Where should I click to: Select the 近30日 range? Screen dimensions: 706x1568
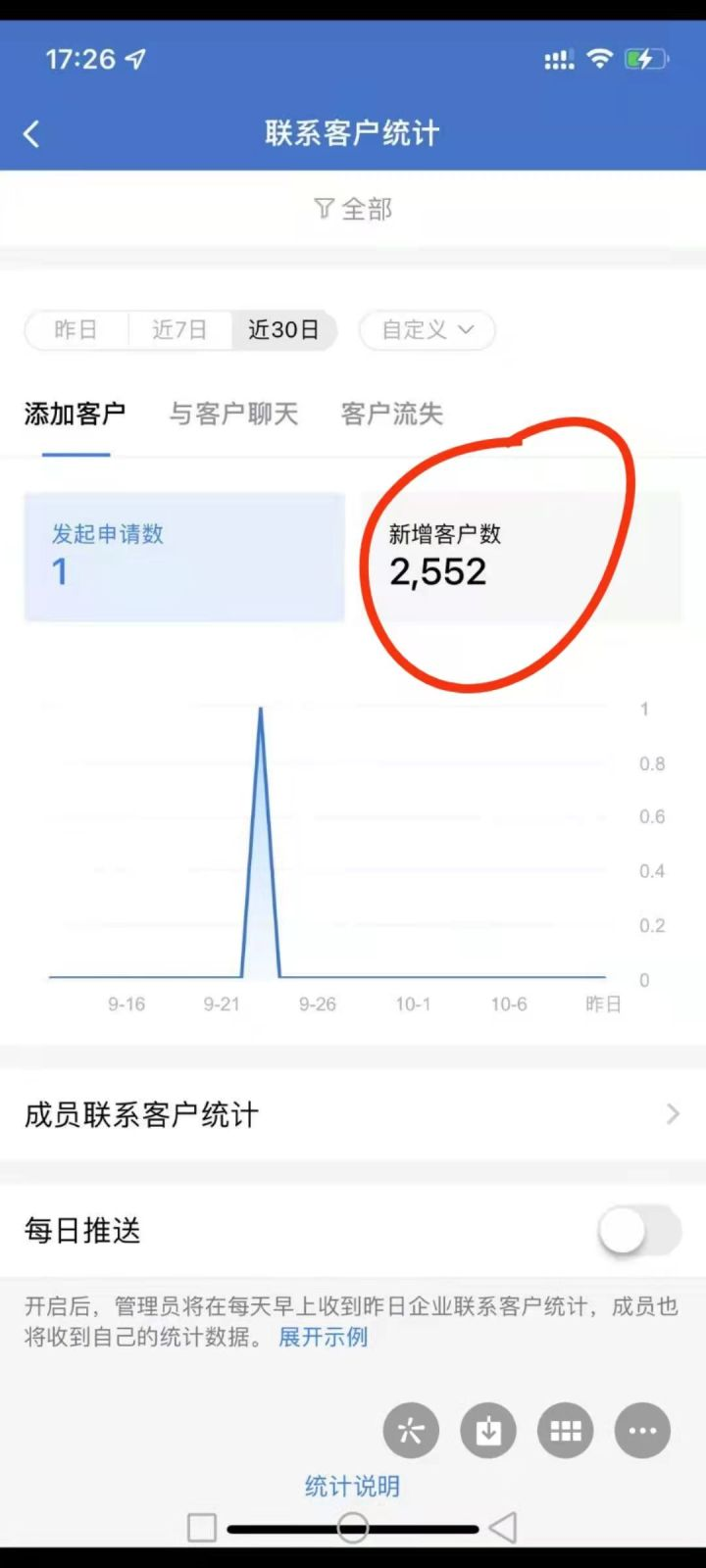[x=284, y=330]
